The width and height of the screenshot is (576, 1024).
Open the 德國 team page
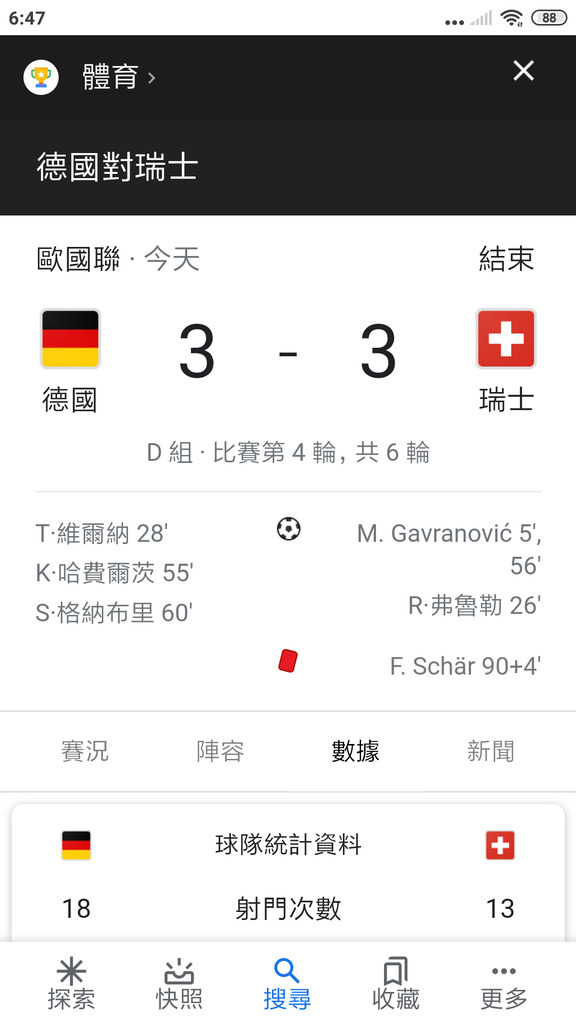coord(70,361)
